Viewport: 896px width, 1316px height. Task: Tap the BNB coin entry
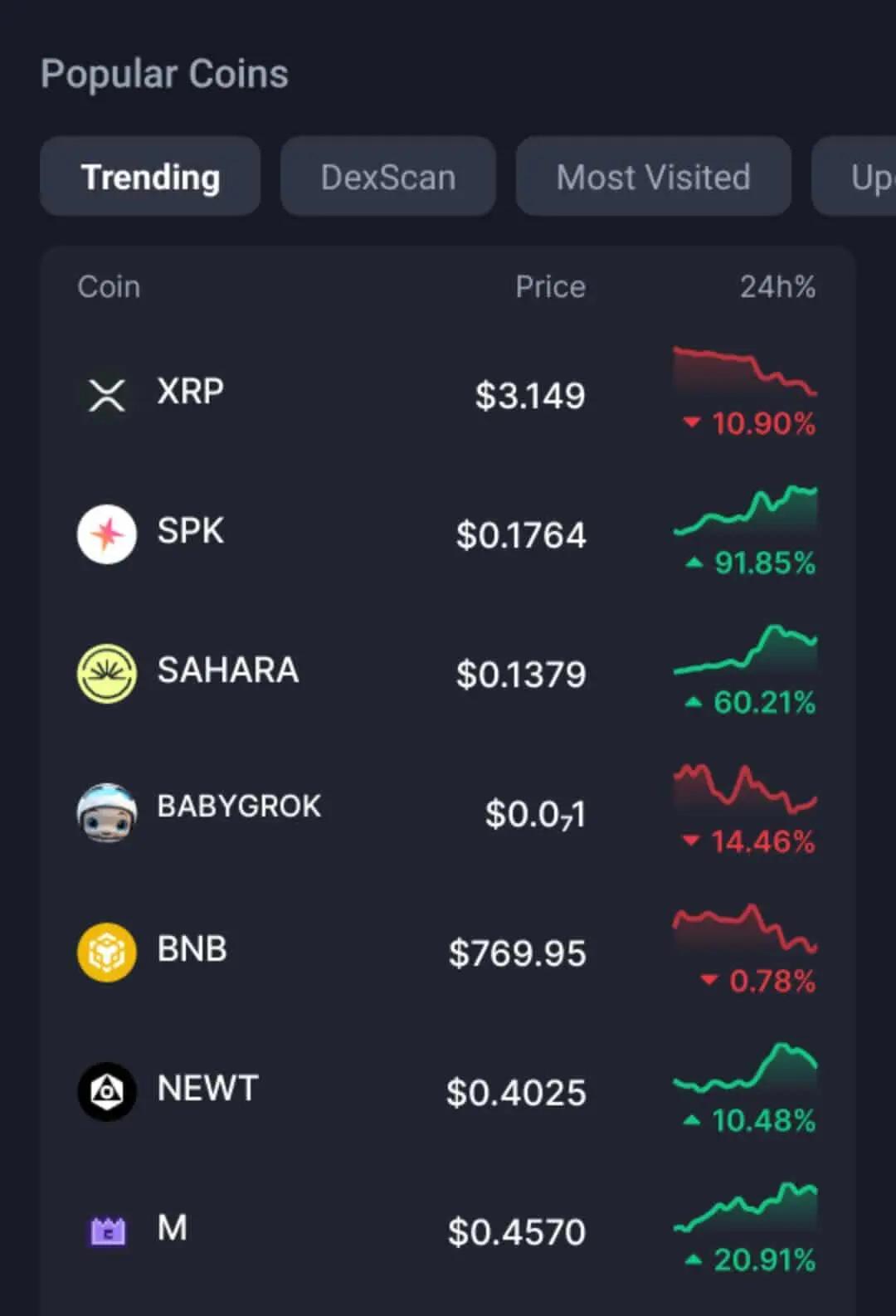(x=192, y=950)
